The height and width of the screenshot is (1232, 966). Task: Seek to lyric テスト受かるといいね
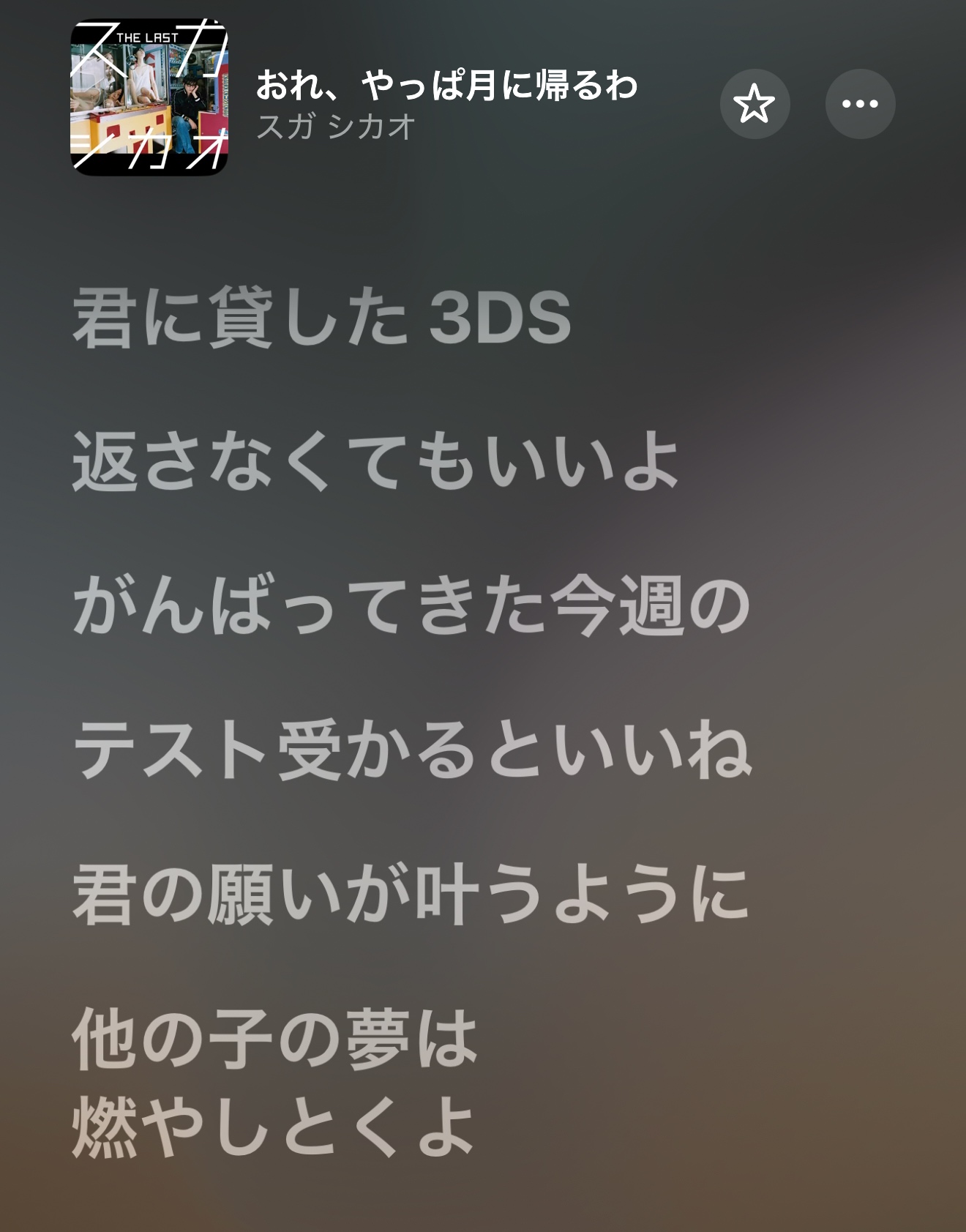(413, 751)
